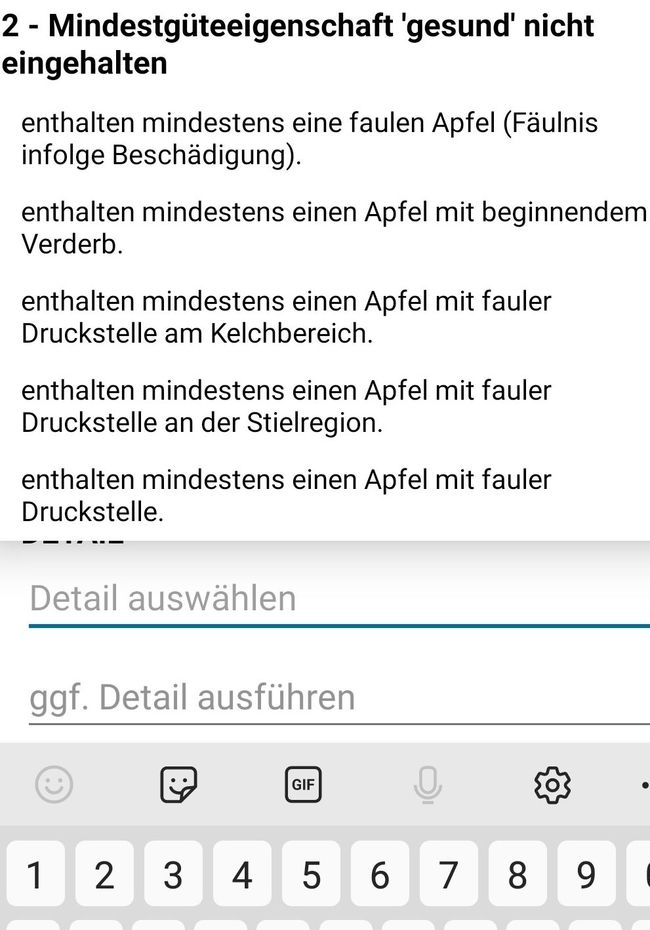Select 'fauler Druckstelle am Kelchbereich' option
650x930 pixels.
[x=287, y=317]
